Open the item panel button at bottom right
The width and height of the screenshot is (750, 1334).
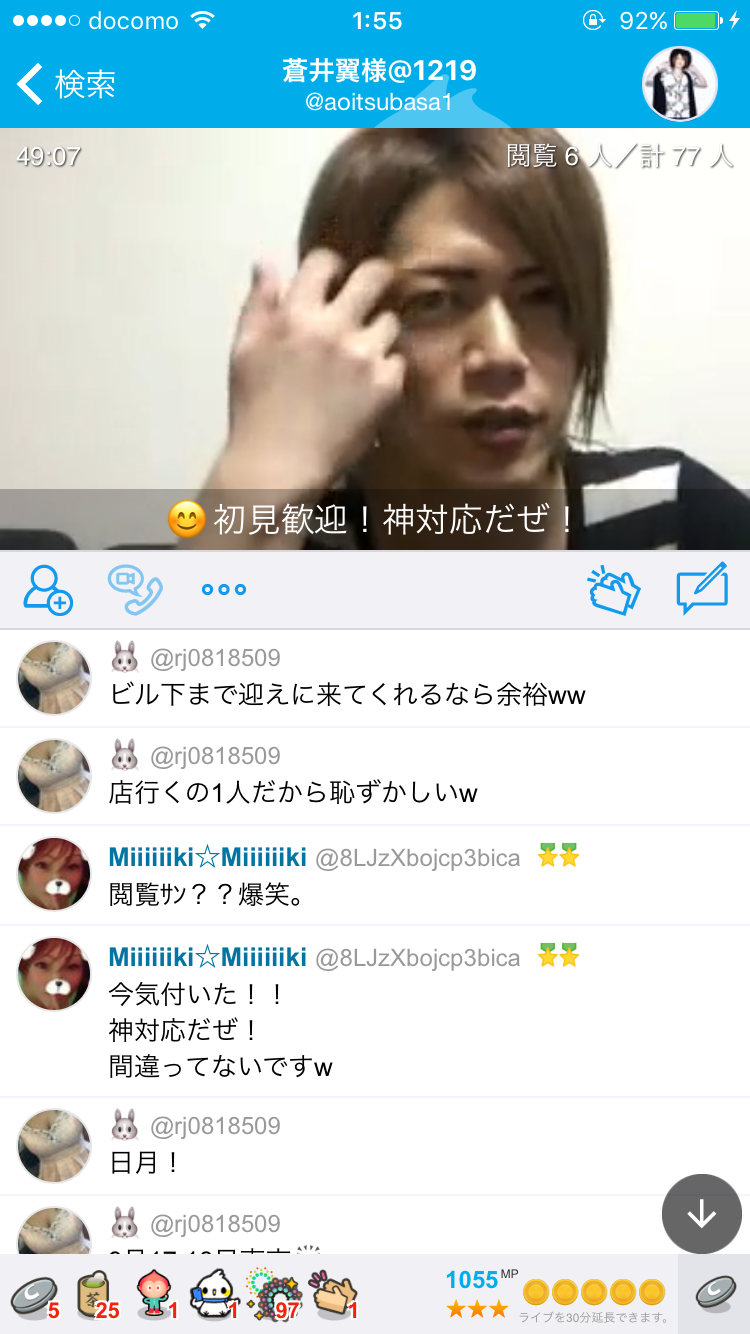714,1294
